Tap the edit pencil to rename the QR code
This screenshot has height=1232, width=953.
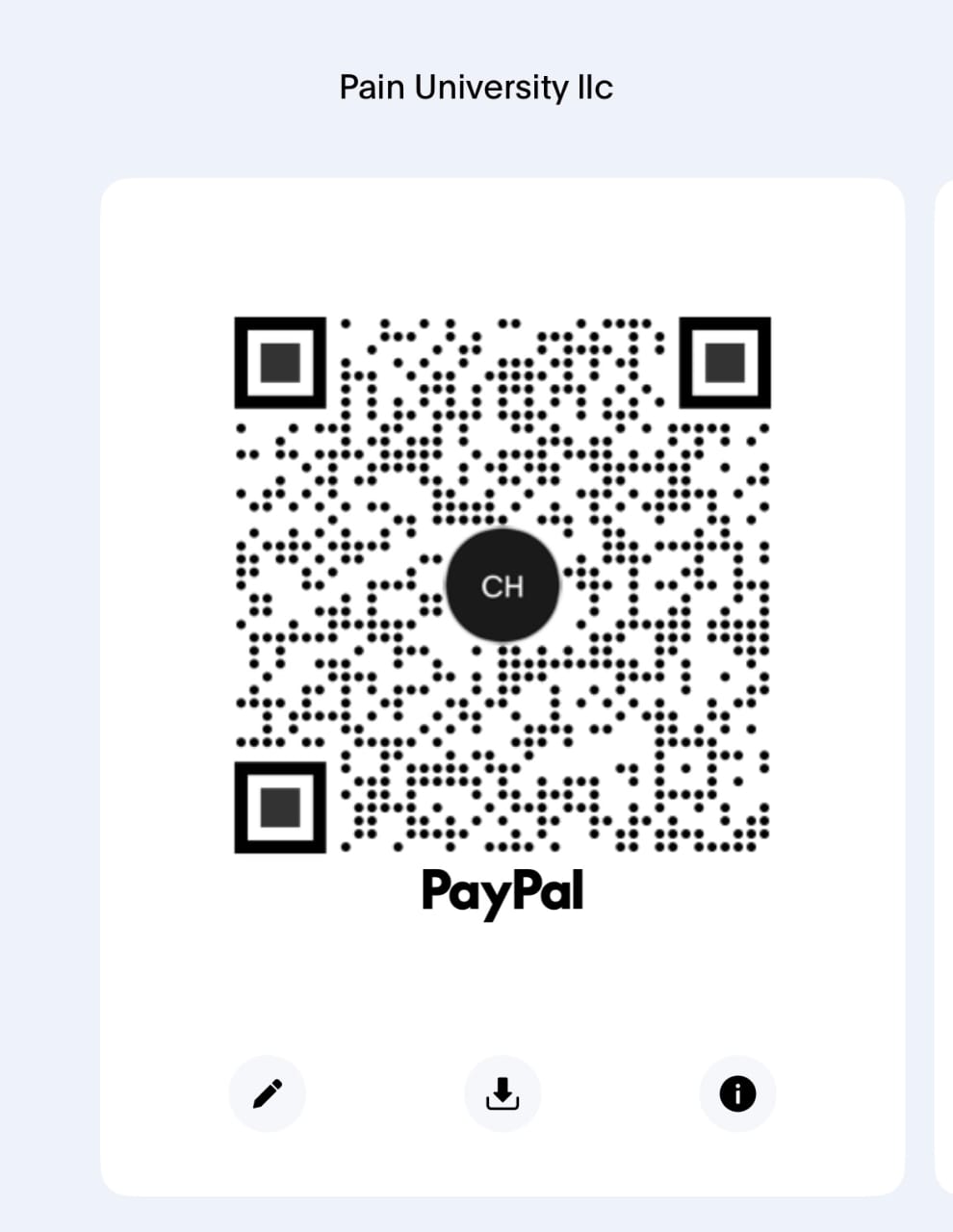click(x=267, y=1093)
